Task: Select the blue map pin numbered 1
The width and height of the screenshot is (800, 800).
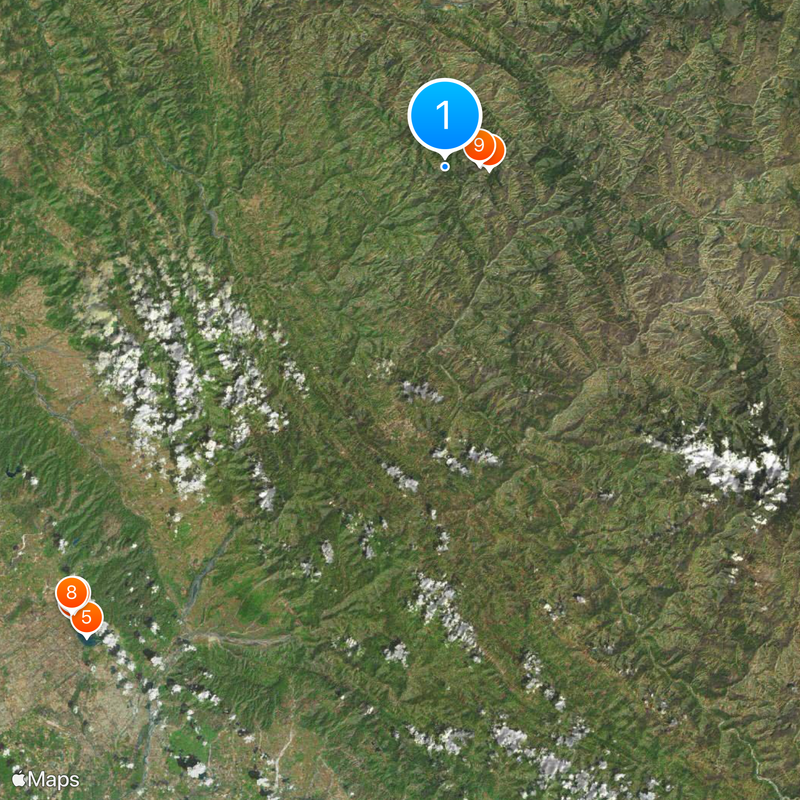Action: click(445, 116)
